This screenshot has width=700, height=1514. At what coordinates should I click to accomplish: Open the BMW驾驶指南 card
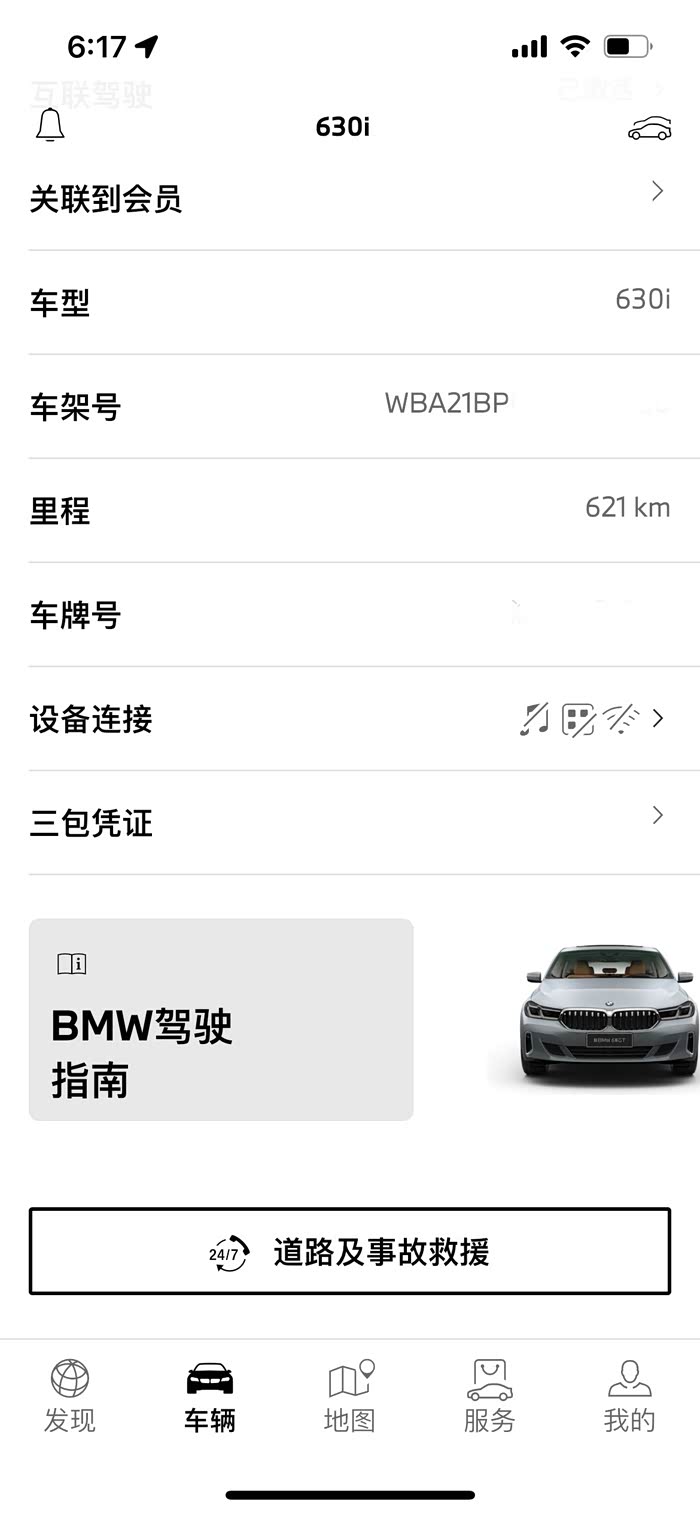point(221,1019)
